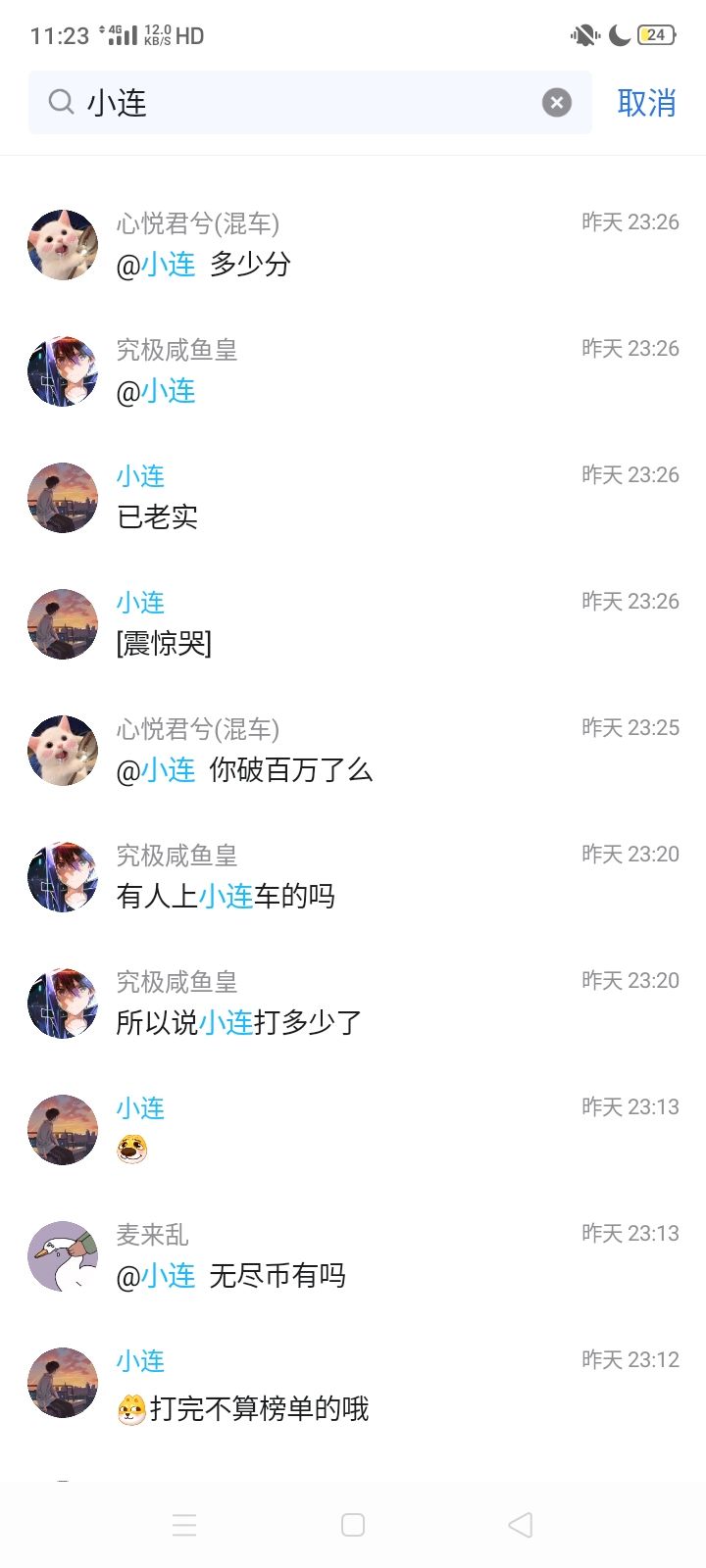Open the message "@小连 多少分"

[x=353, y=245]
